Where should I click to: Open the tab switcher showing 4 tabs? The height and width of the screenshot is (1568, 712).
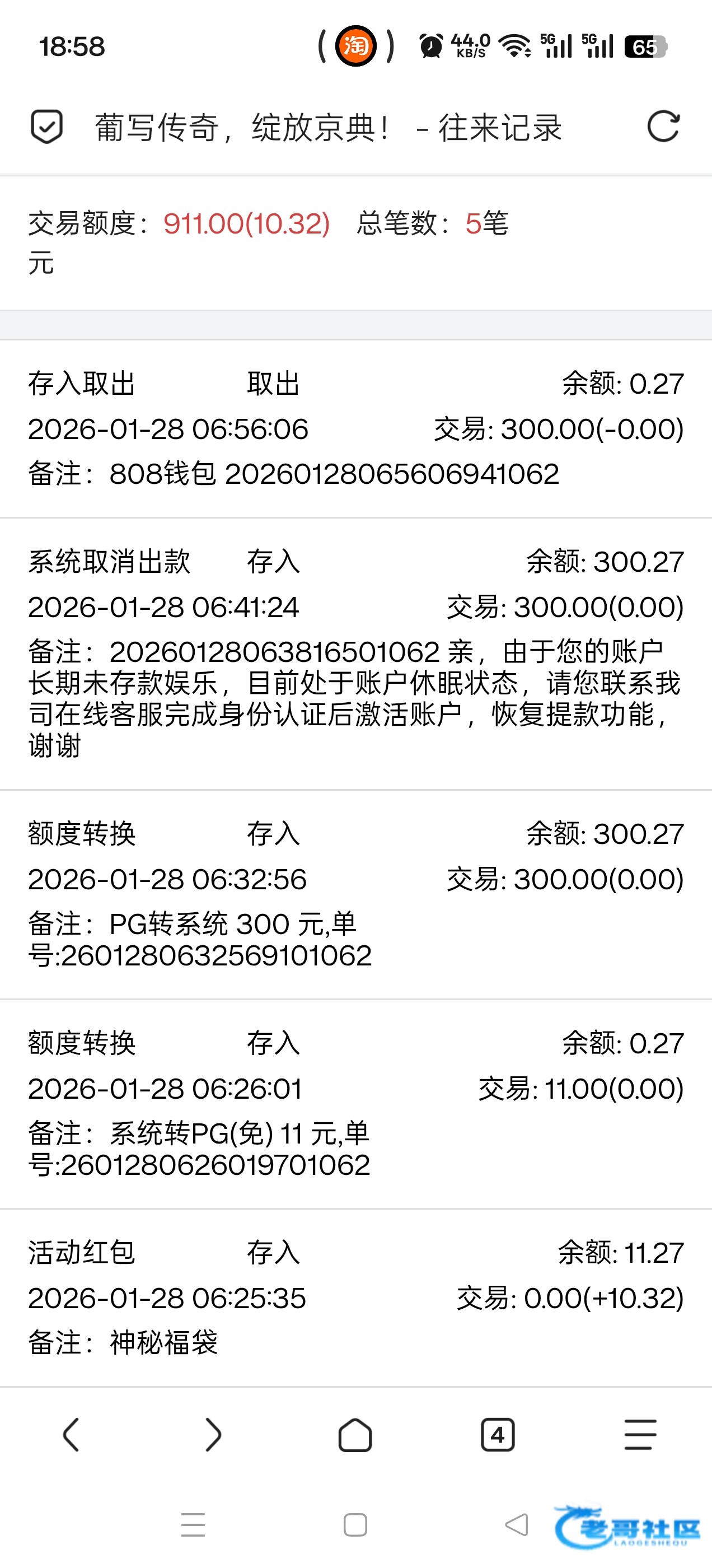[x=497, y=1435]
